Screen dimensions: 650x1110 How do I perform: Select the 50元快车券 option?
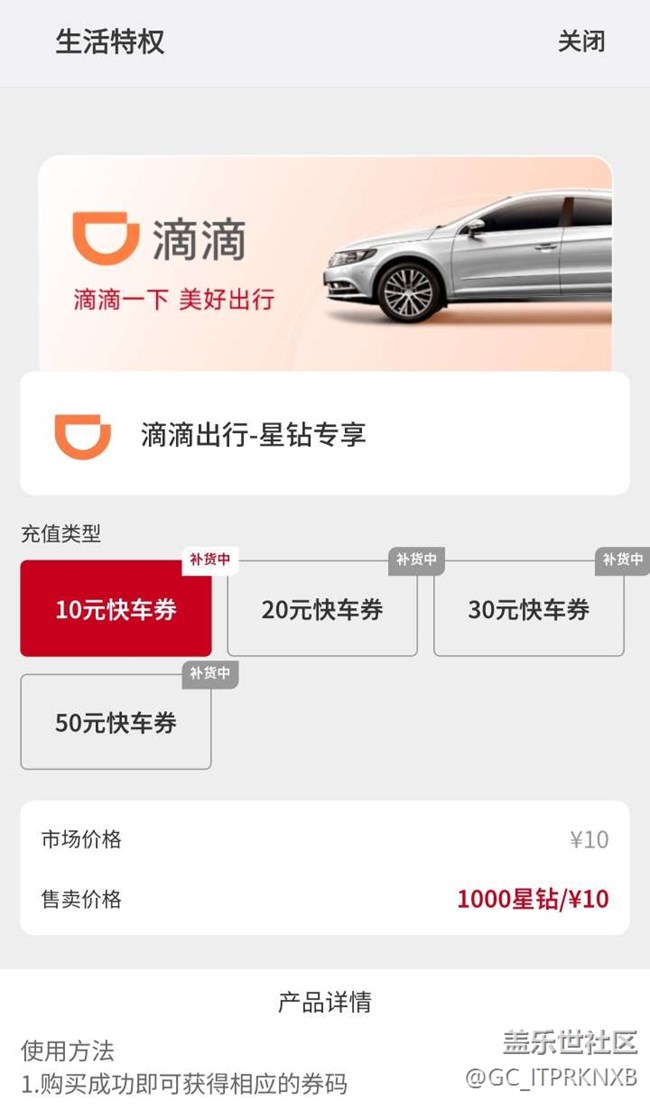(116, 723)
